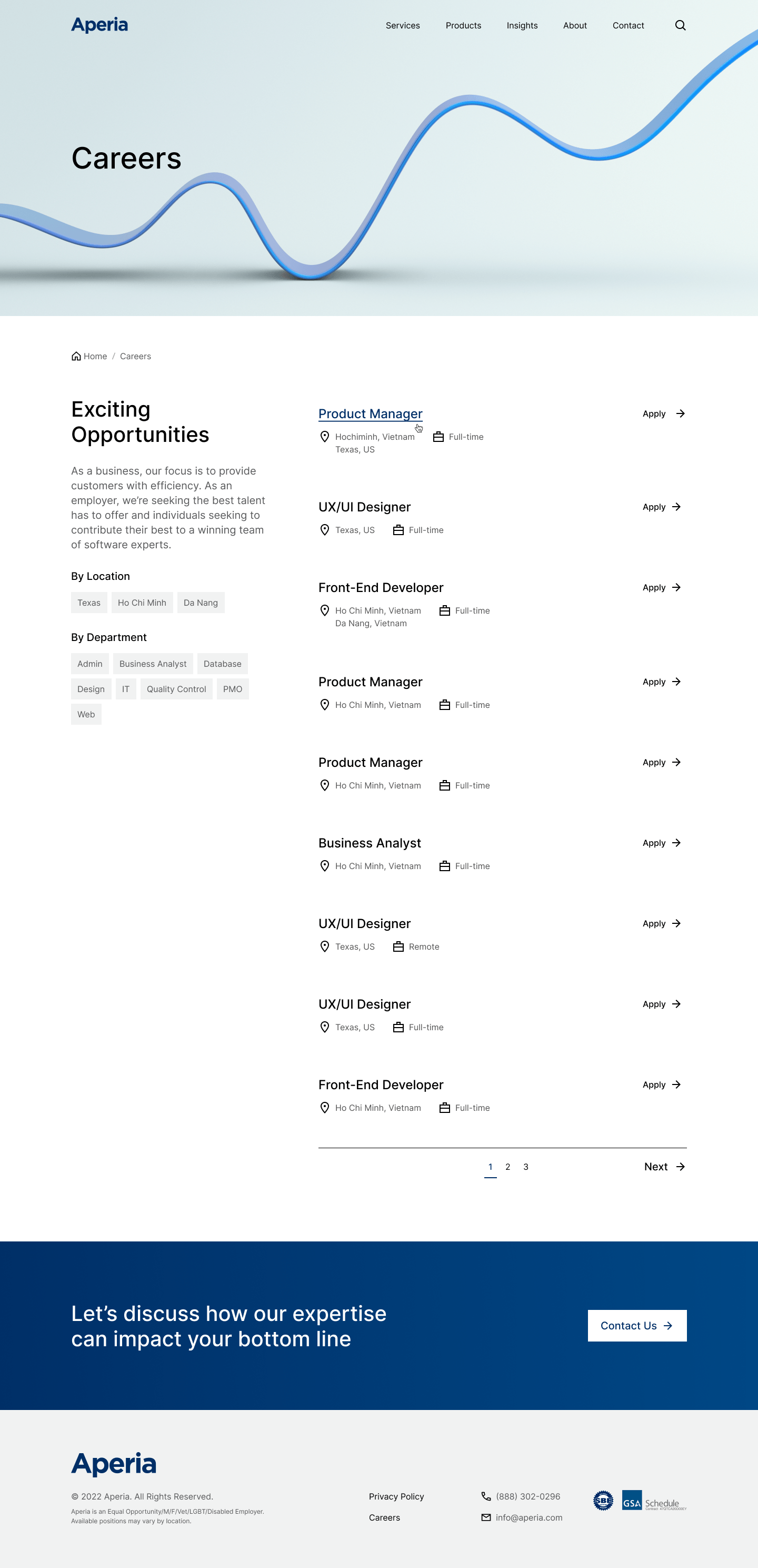Open the Contact nav item
Image resolution: width=758 pixels, height=1568 pixels.
628,26
